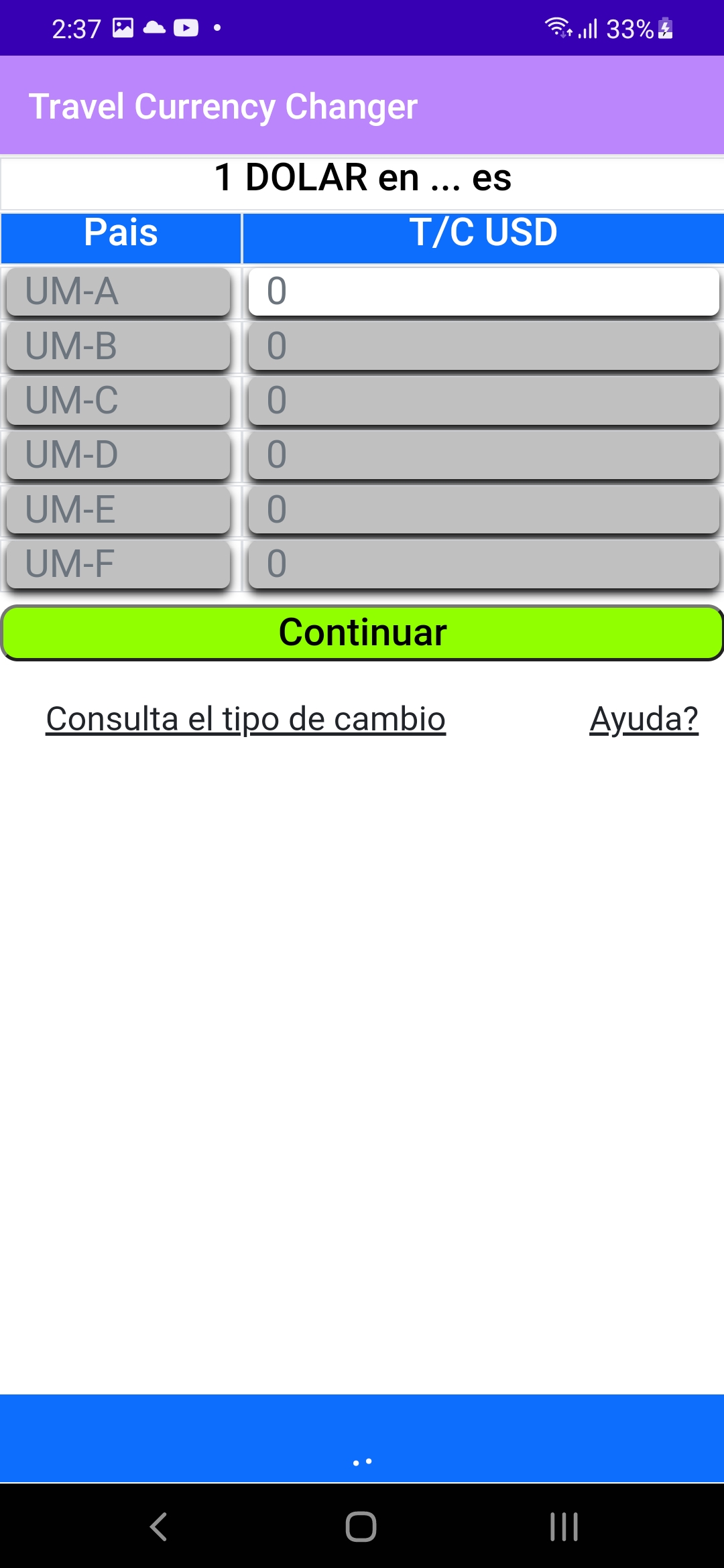Click the UM-A exchange rate field
Screen dimensions: 724x1568
click(482, 292)
